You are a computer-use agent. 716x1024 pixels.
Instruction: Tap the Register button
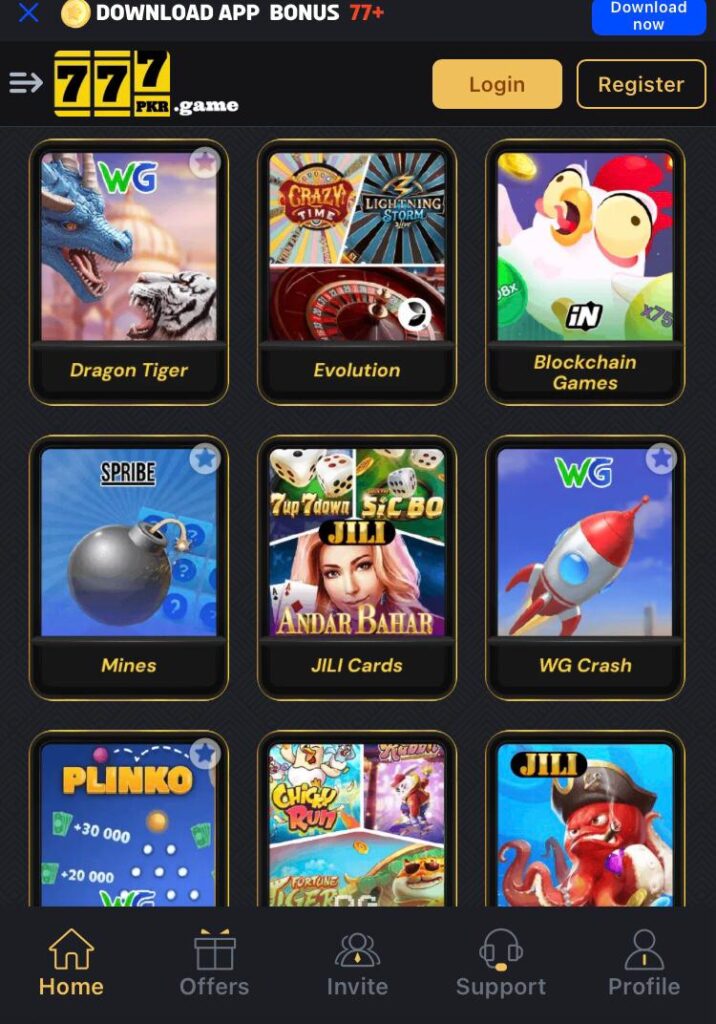pyautogui.click(x=641, y=84)
